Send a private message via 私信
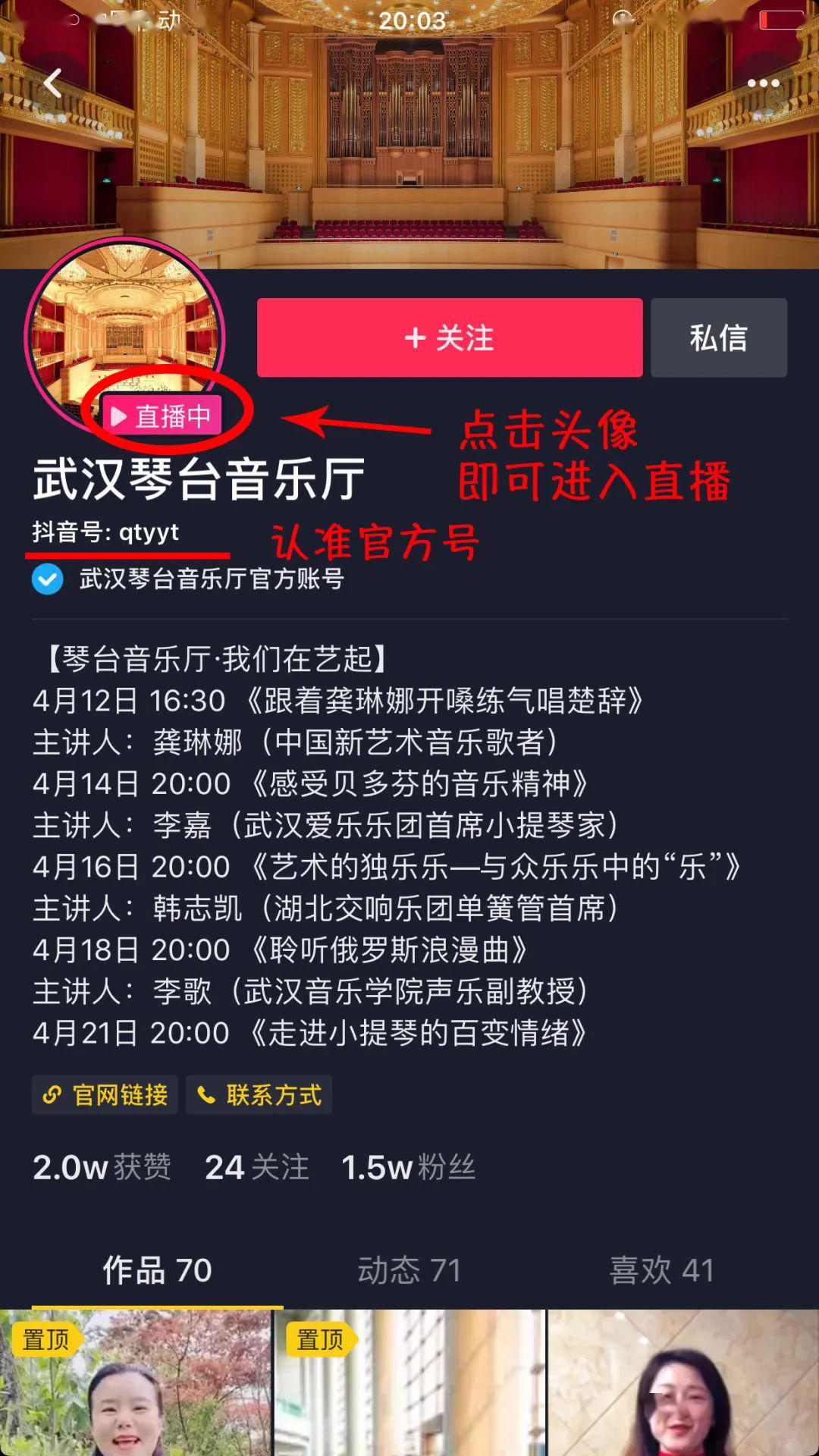 (x=719, y=337)
